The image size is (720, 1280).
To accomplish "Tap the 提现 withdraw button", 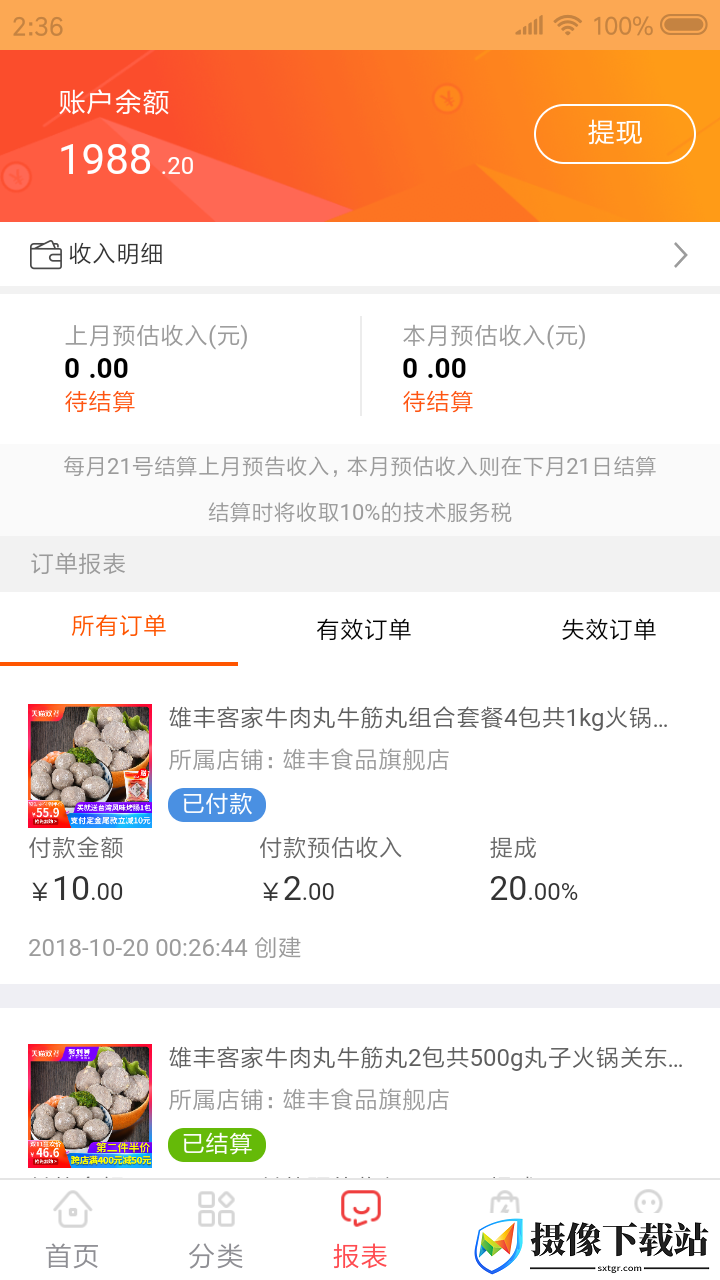I will pyautogui.click(x=614, y=133).
